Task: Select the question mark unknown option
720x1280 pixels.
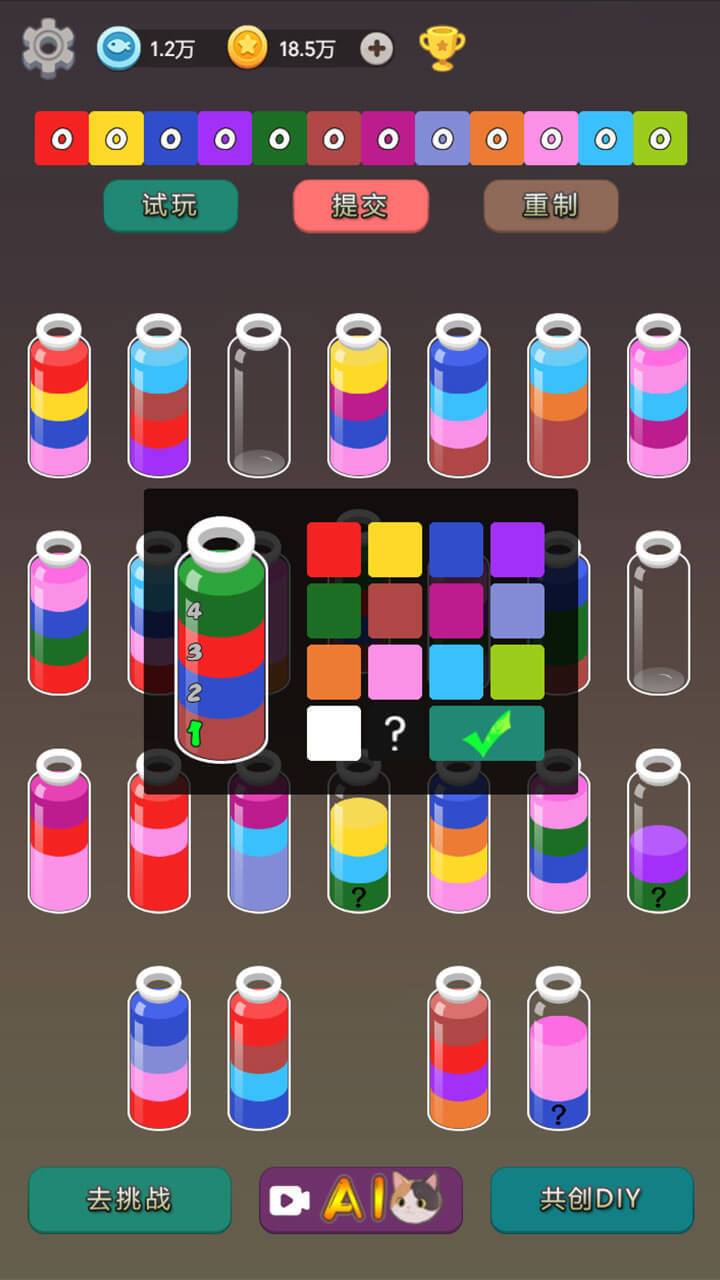Action: 395,733
